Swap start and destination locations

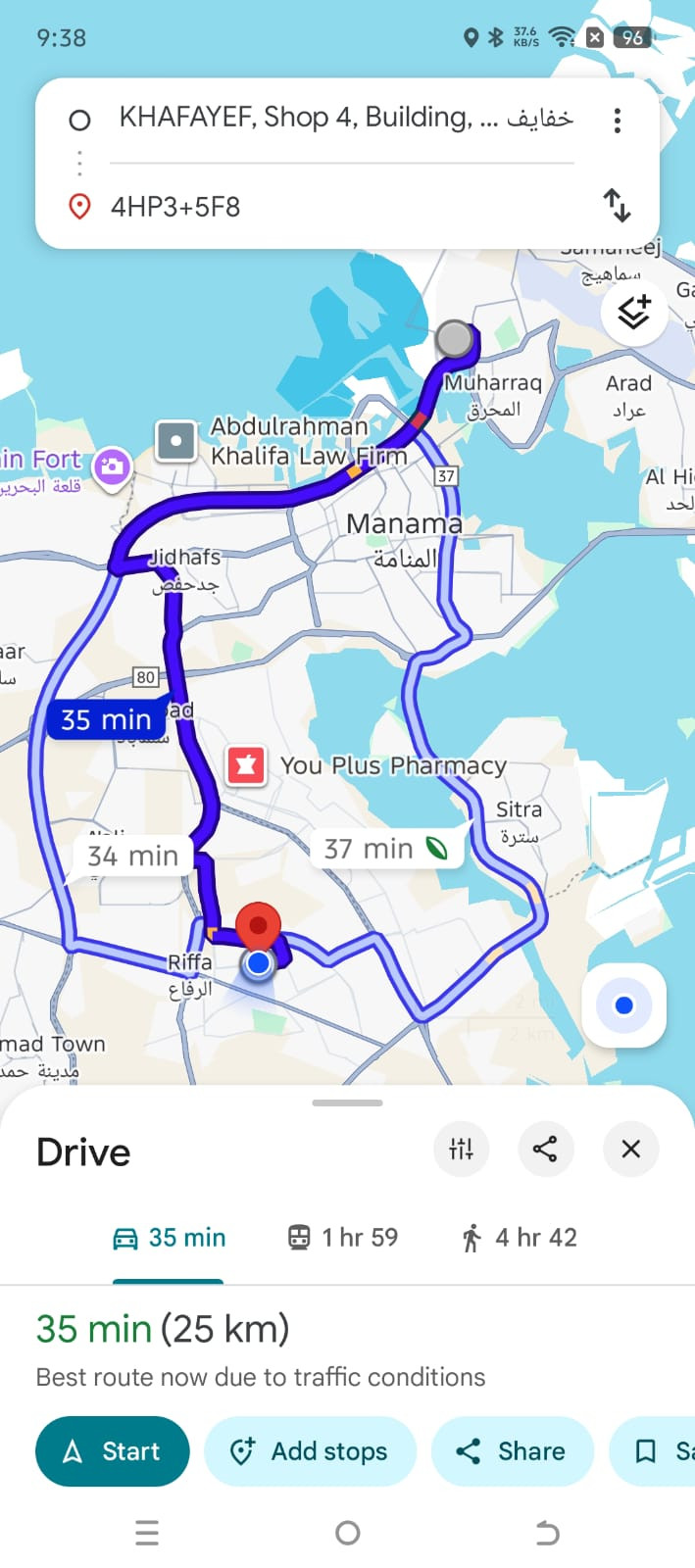click(x=617, y=206)
